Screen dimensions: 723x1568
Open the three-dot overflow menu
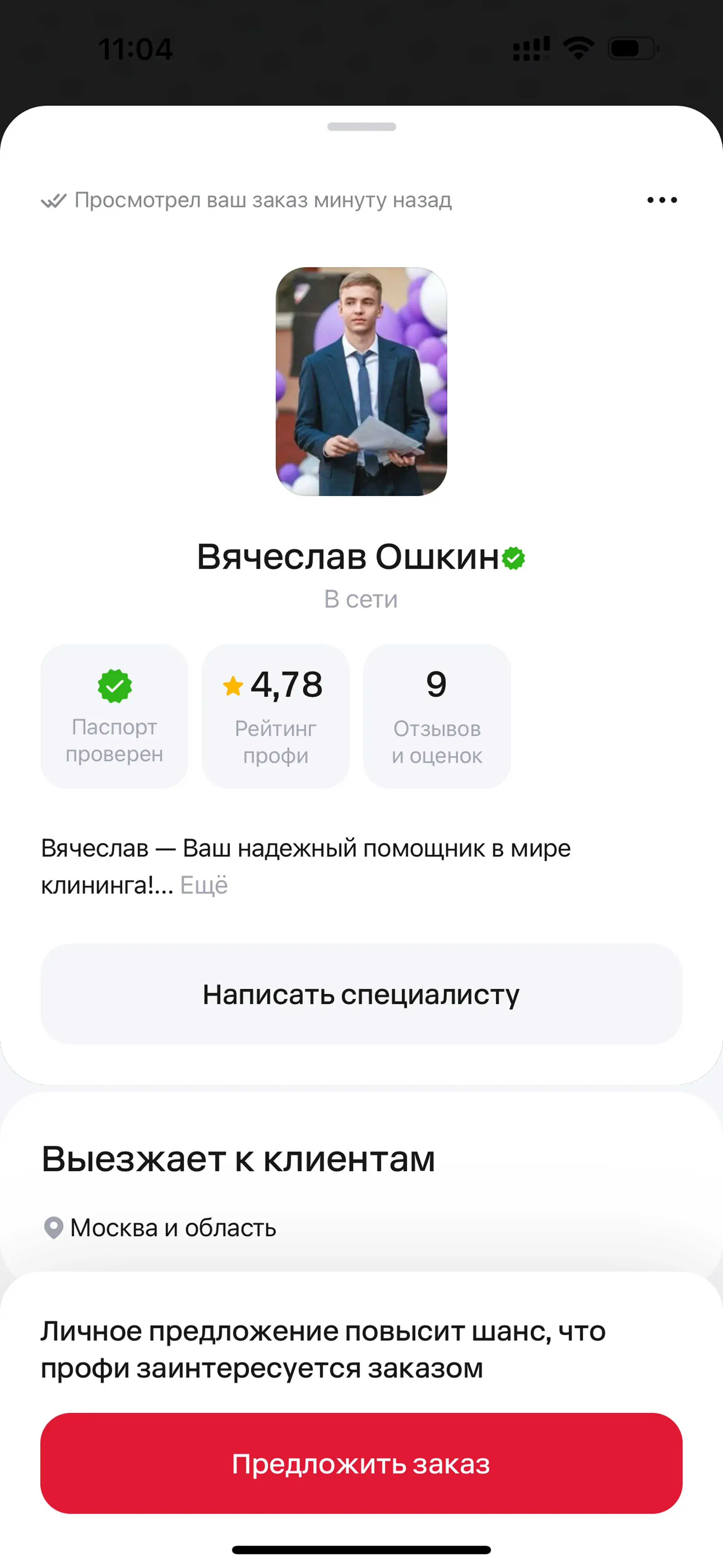tap(662, 200)
